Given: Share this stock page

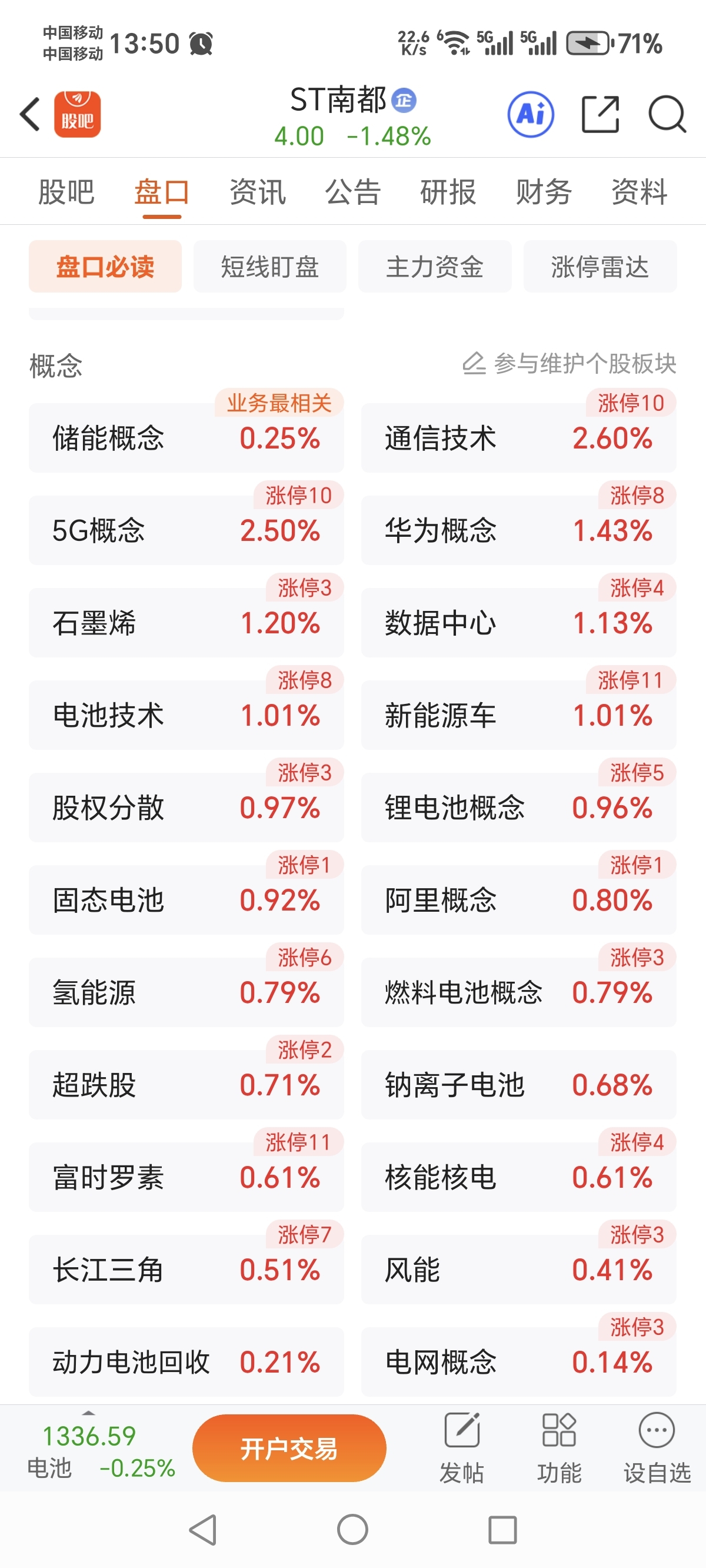Looking at the screenshot, I should pyautogui.click(x=600, y=114).
